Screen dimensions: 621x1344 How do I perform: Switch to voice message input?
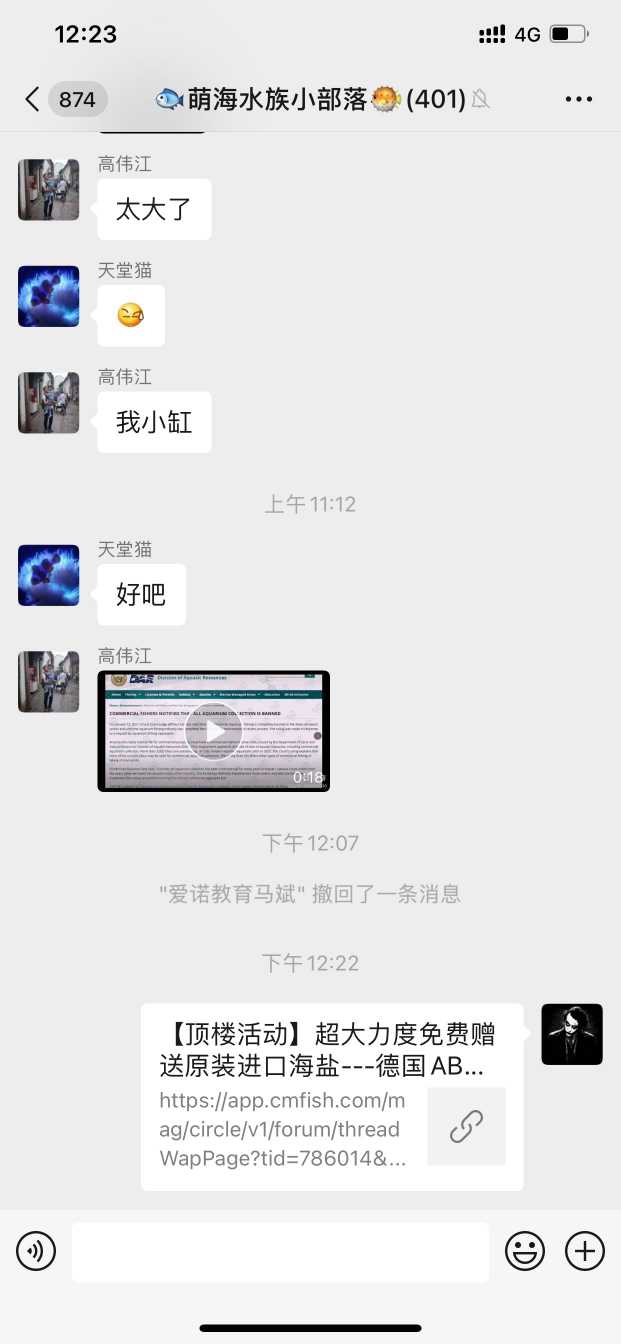click(x=36, y=1251)
